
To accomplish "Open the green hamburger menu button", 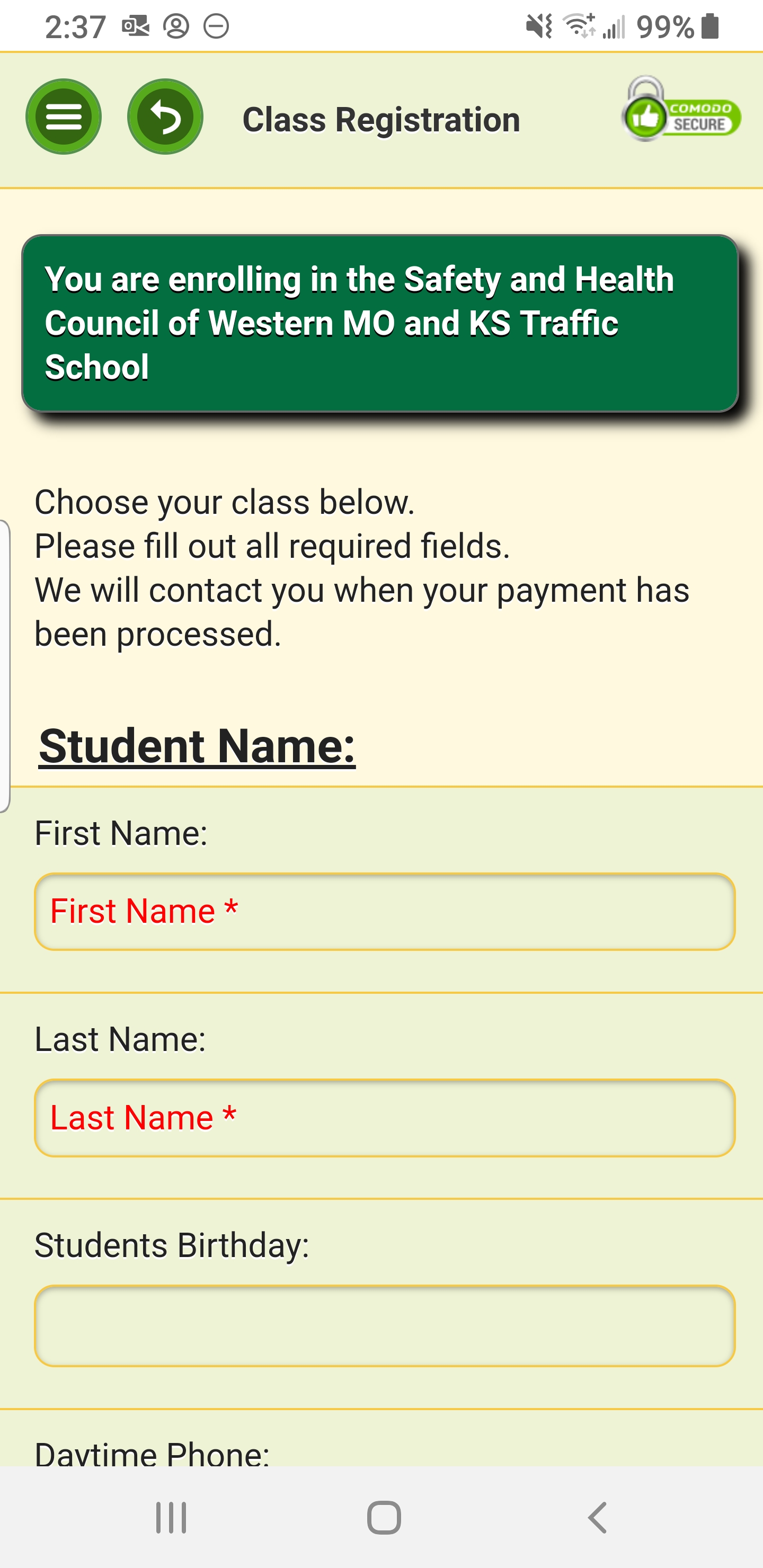I will (64, 117).
